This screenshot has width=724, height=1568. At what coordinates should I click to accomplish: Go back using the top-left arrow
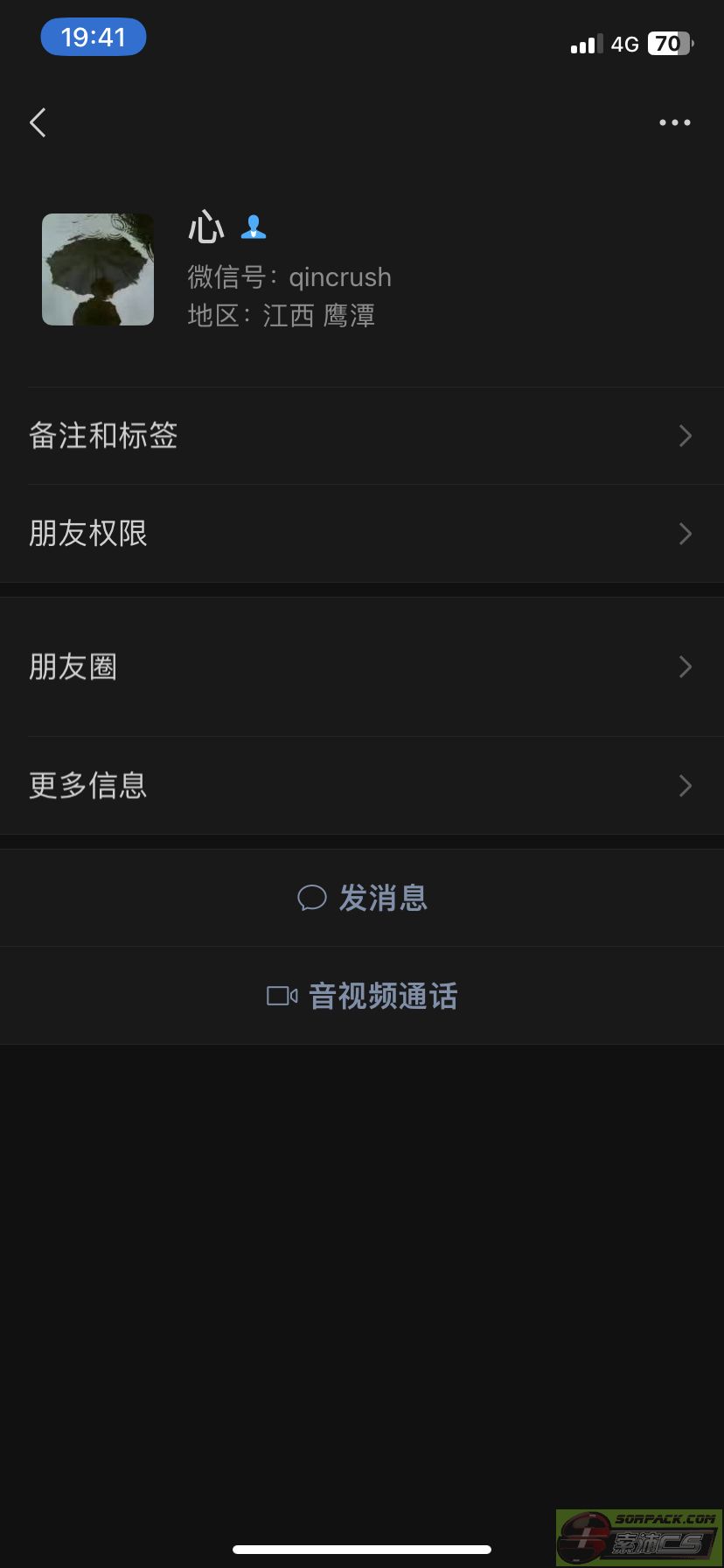click(x=38, y=122)
